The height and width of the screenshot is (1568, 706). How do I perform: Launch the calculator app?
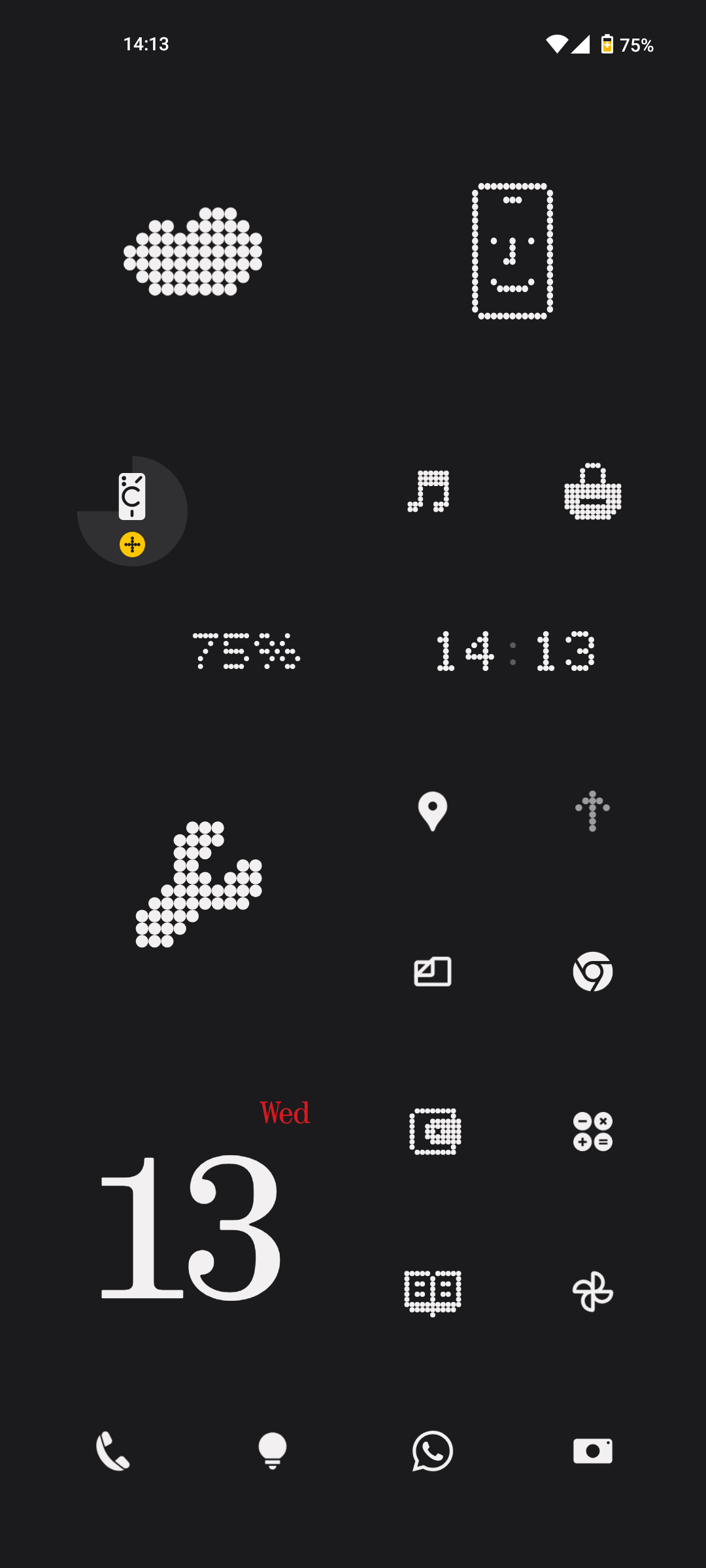(592, 1132)
